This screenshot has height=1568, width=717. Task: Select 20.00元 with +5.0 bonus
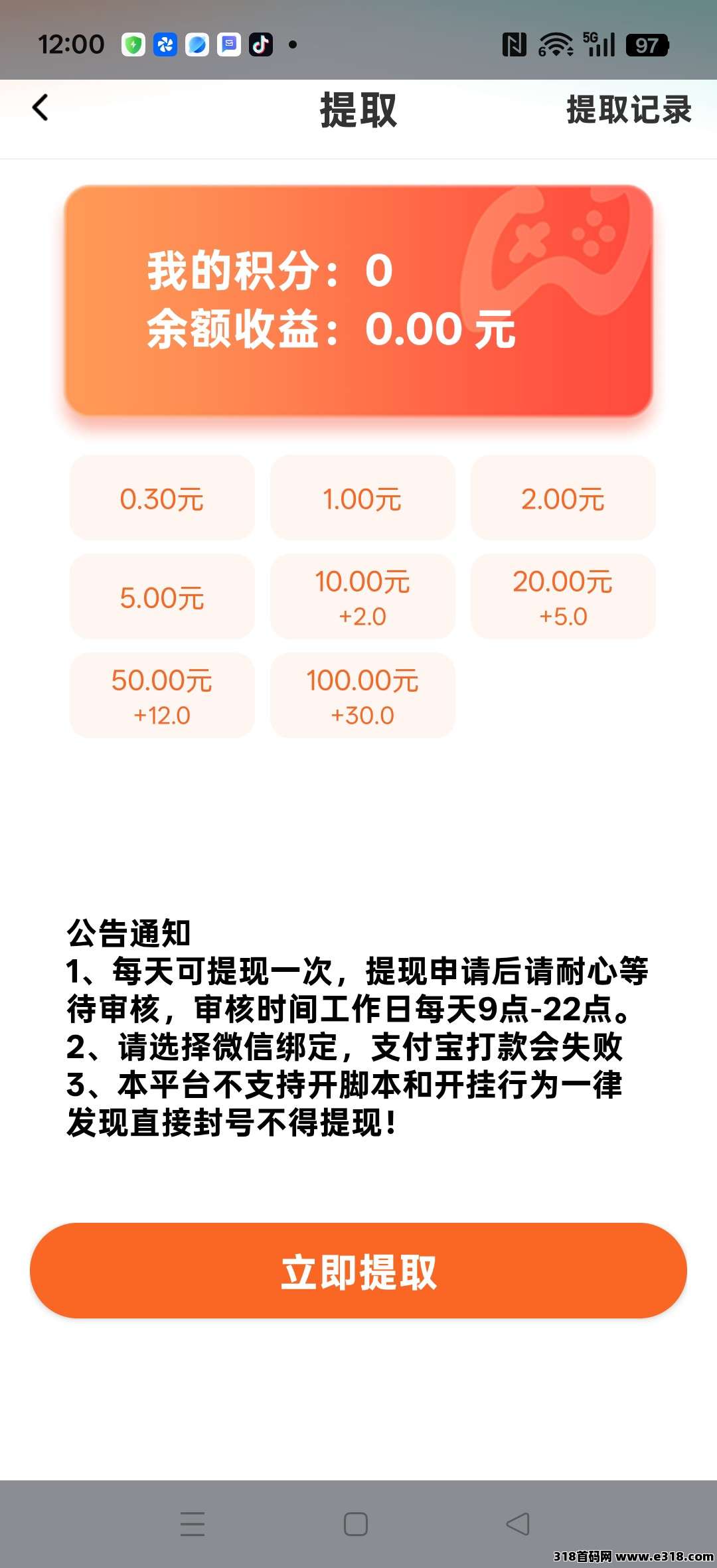563,597
